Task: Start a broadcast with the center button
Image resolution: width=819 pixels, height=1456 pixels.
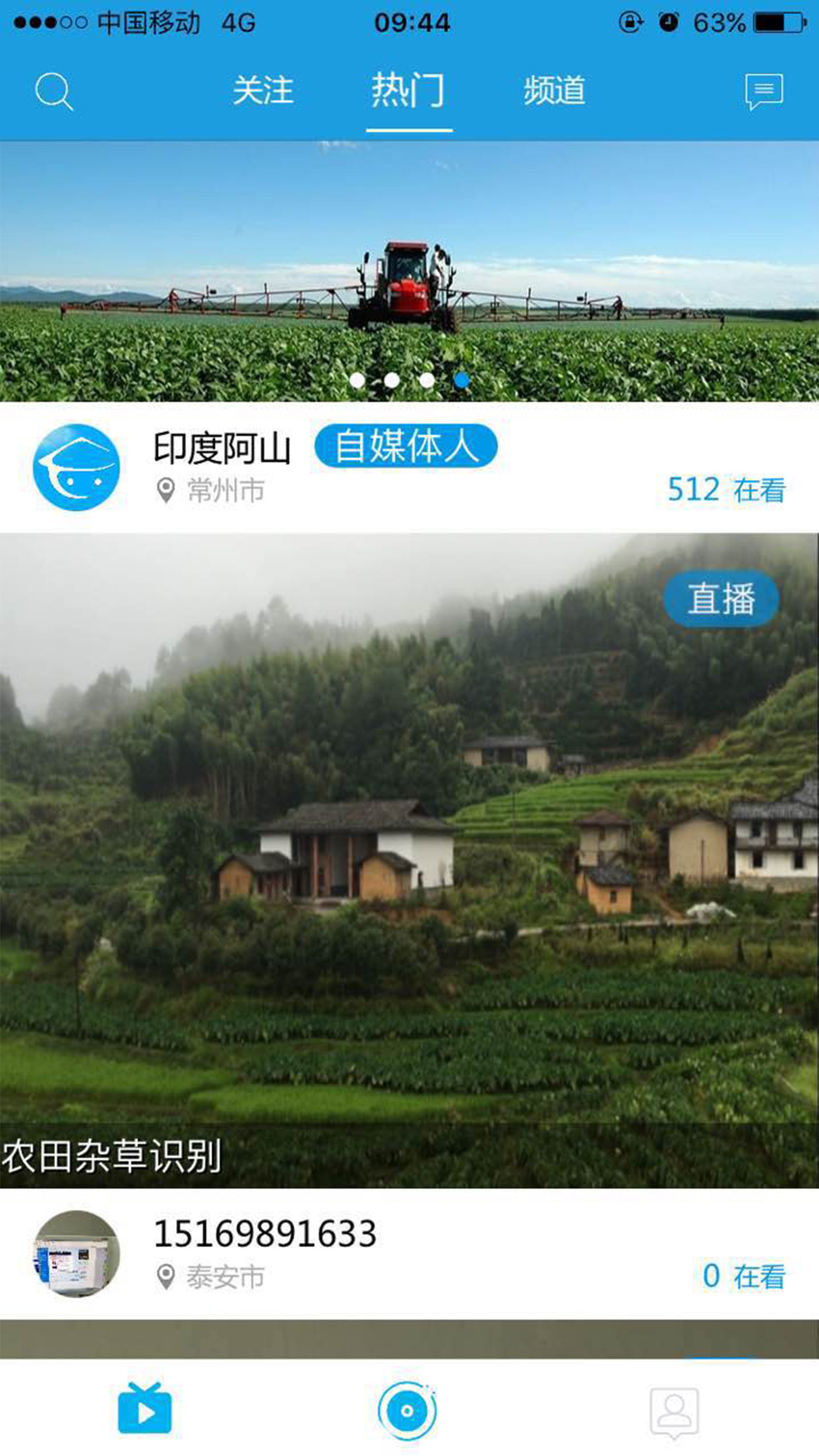Action: pyautogui.click(x=407, y=1410)
